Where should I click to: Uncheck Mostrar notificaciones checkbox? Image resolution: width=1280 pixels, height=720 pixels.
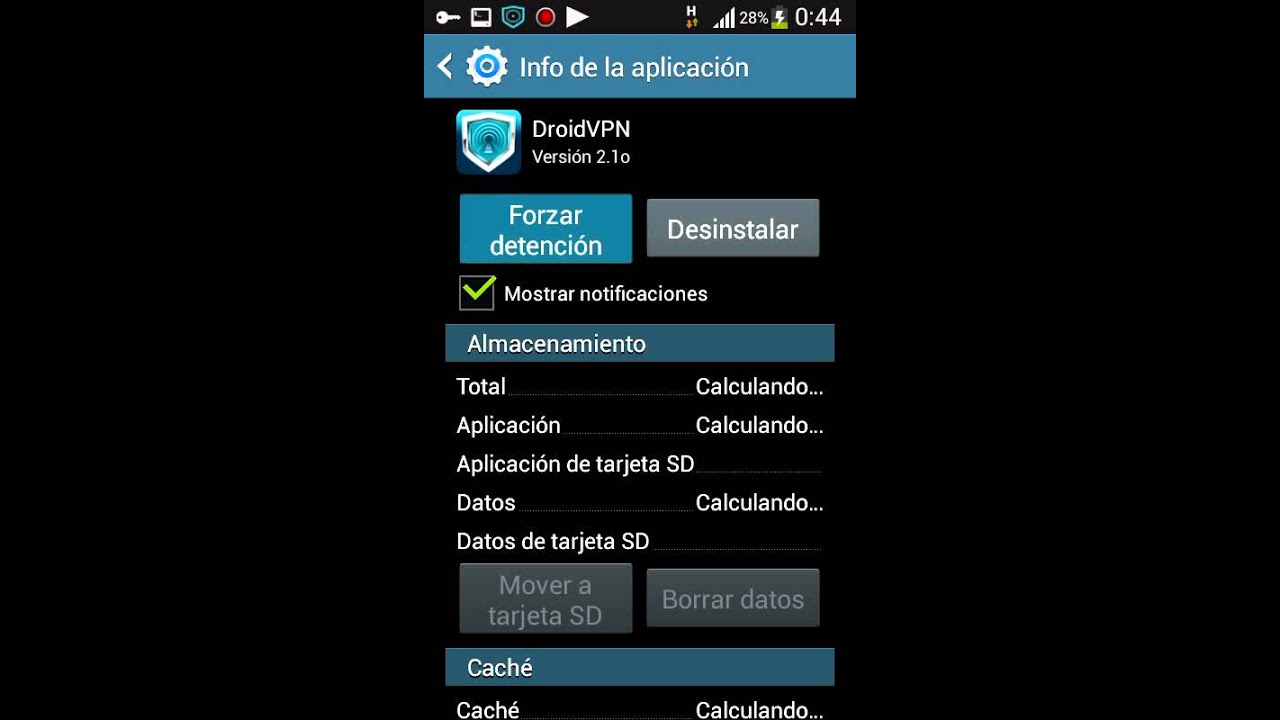[x=477, y=293]
